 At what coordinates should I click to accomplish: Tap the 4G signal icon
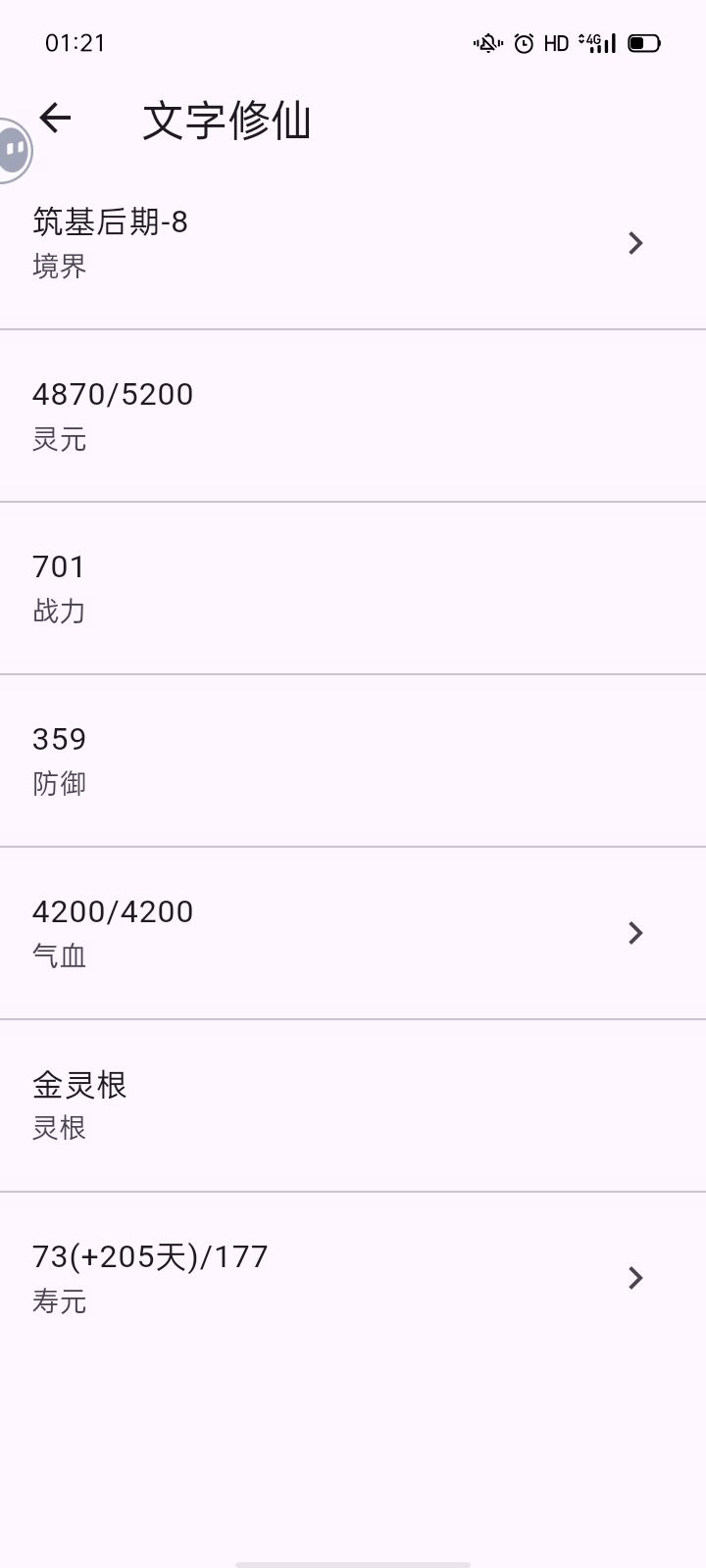pyautogui.click(x=598, y=42)
